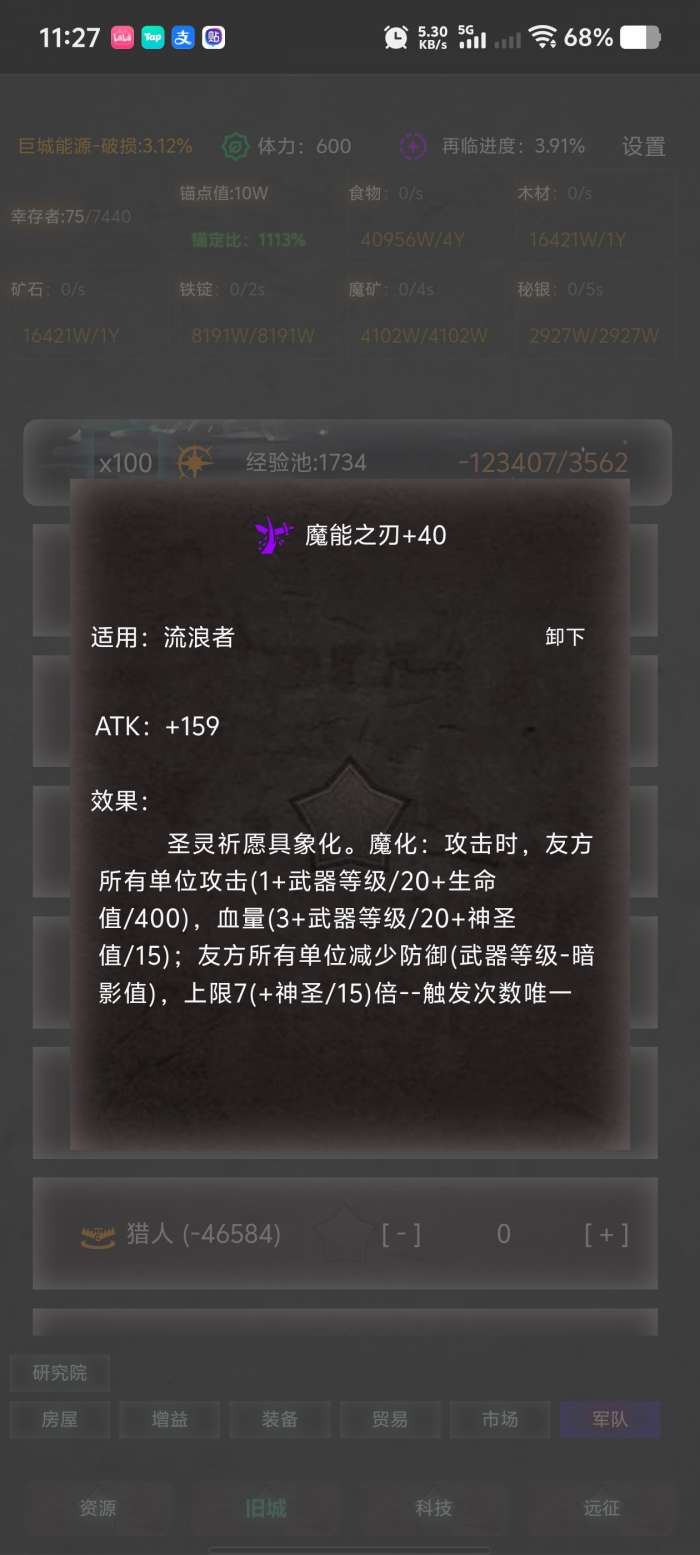The width and height of the screenshot is (700, 1555).
Task: Select the 军队 tab
Action: pos(610,1419)
